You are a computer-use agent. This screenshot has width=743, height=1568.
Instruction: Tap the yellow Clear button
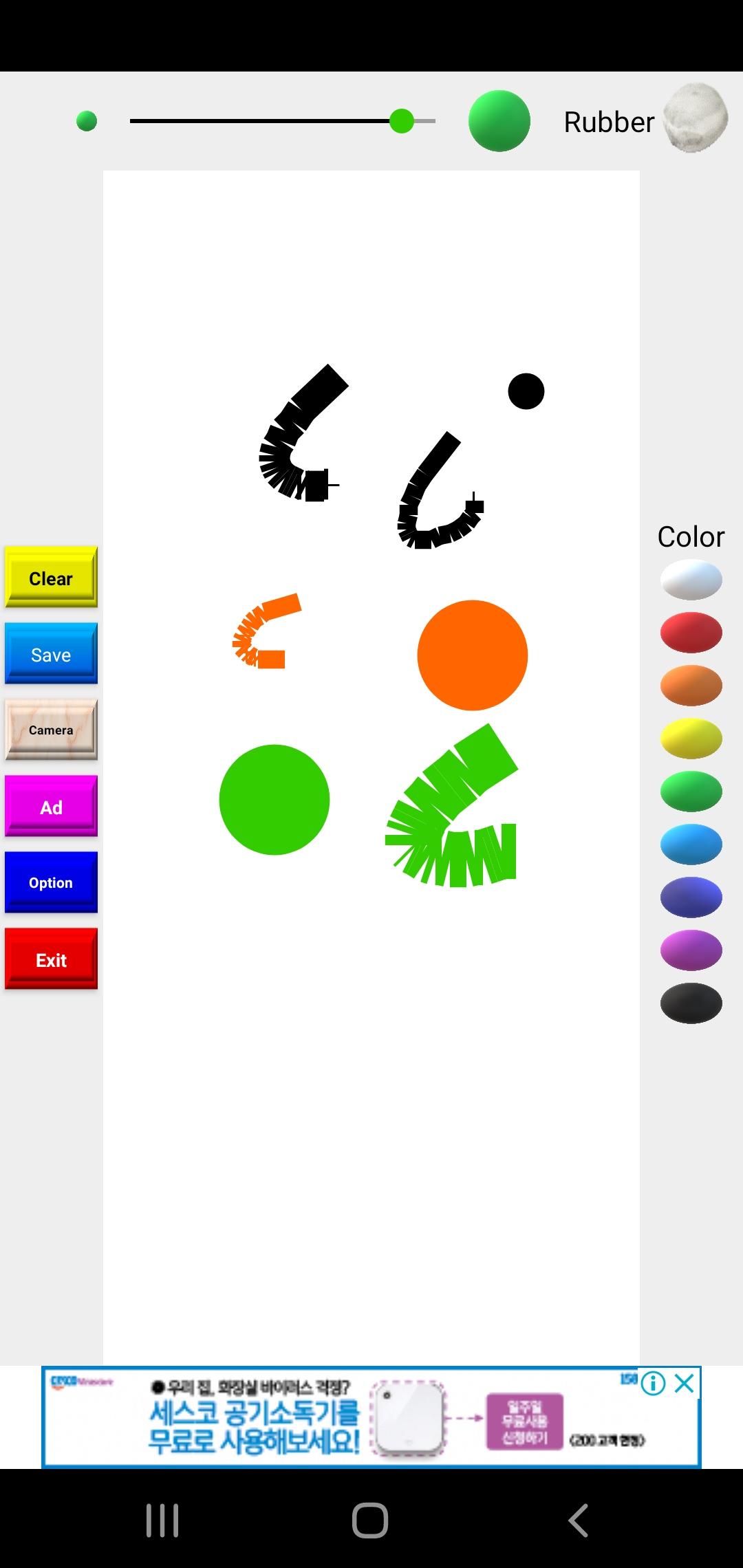[x=51, y=577]
